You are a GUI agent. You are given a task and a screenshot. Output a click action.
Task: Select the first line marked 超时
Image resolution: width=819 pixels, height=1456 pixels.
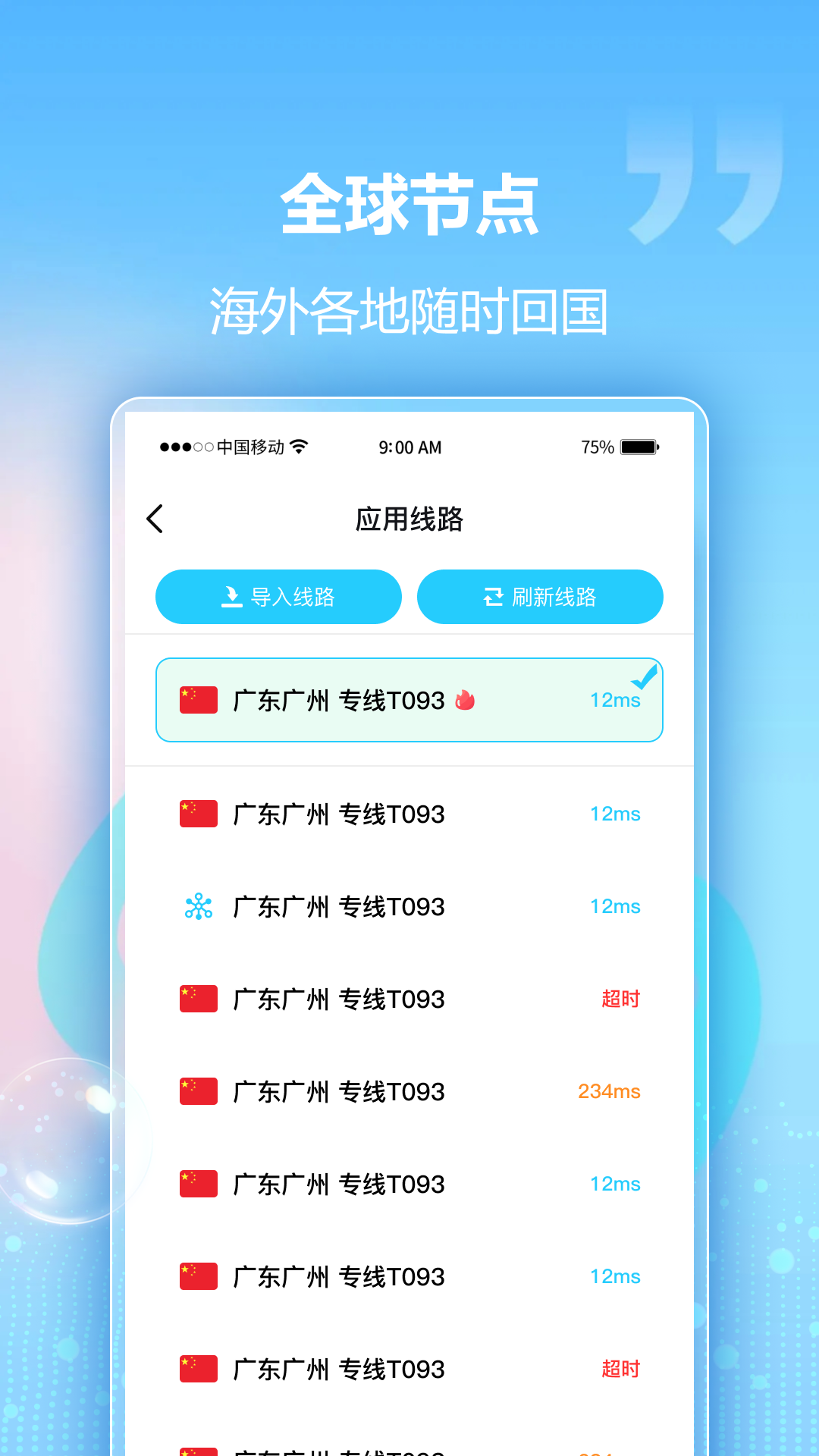pos(409,999)
